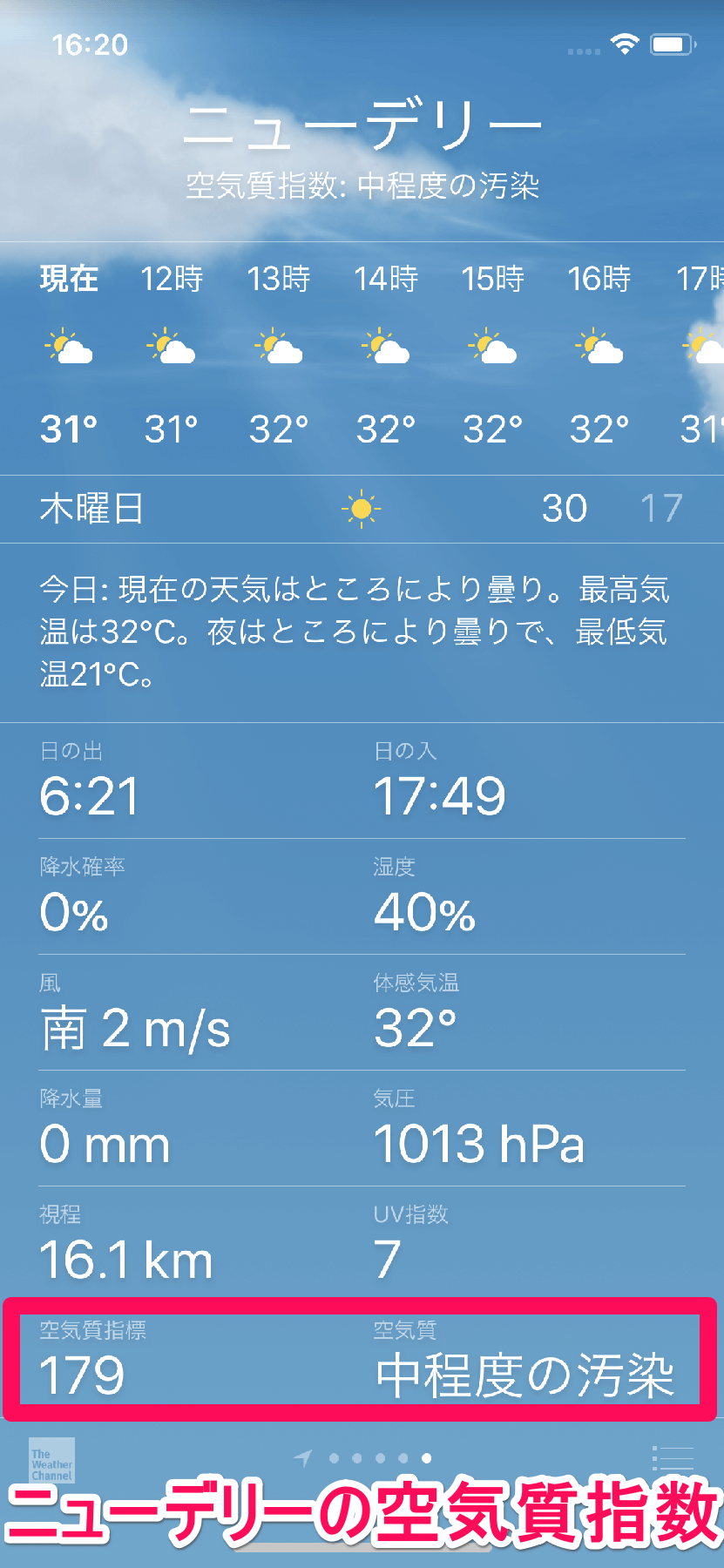Expand the 木曜日 daily forecast row

362,509
